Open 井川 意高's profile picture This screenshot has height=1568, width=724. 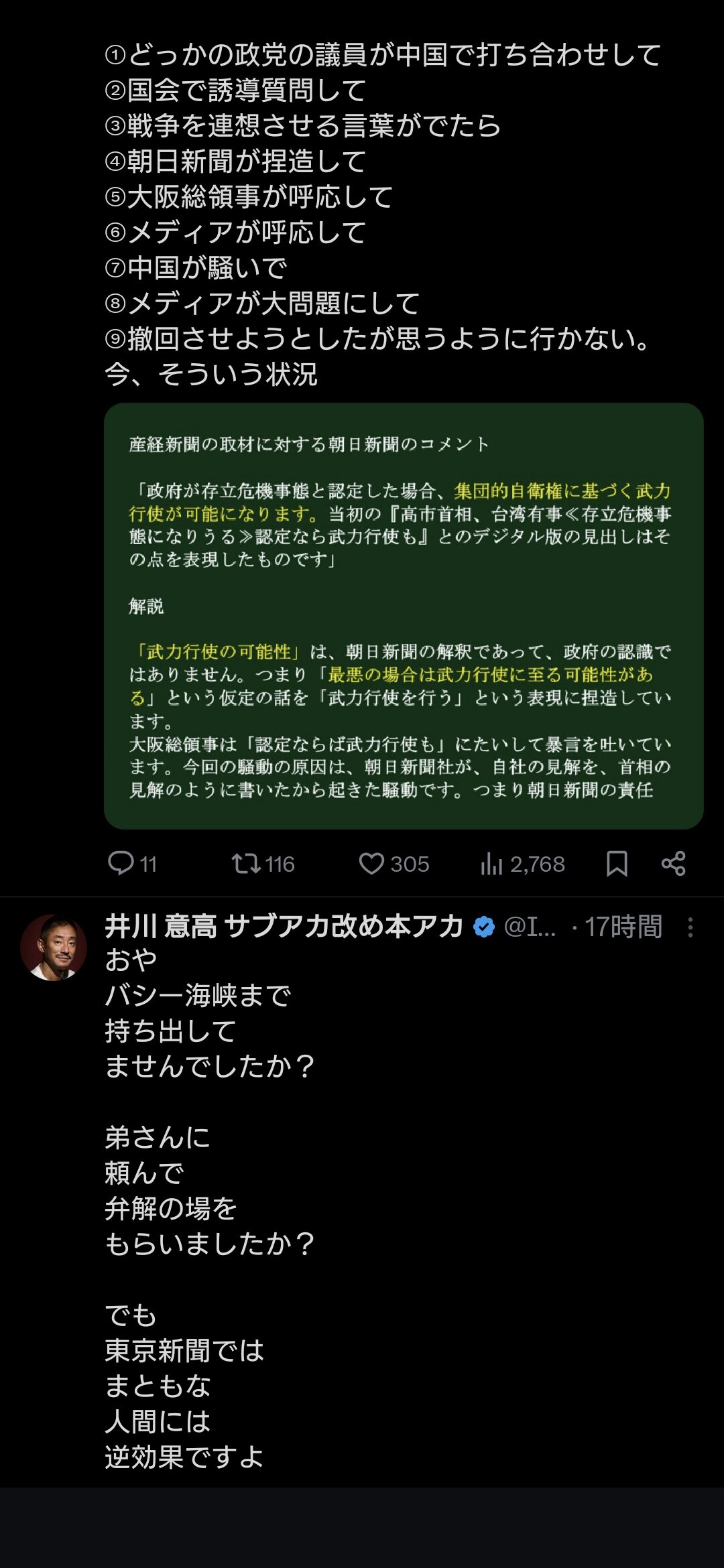click(54, 948)
